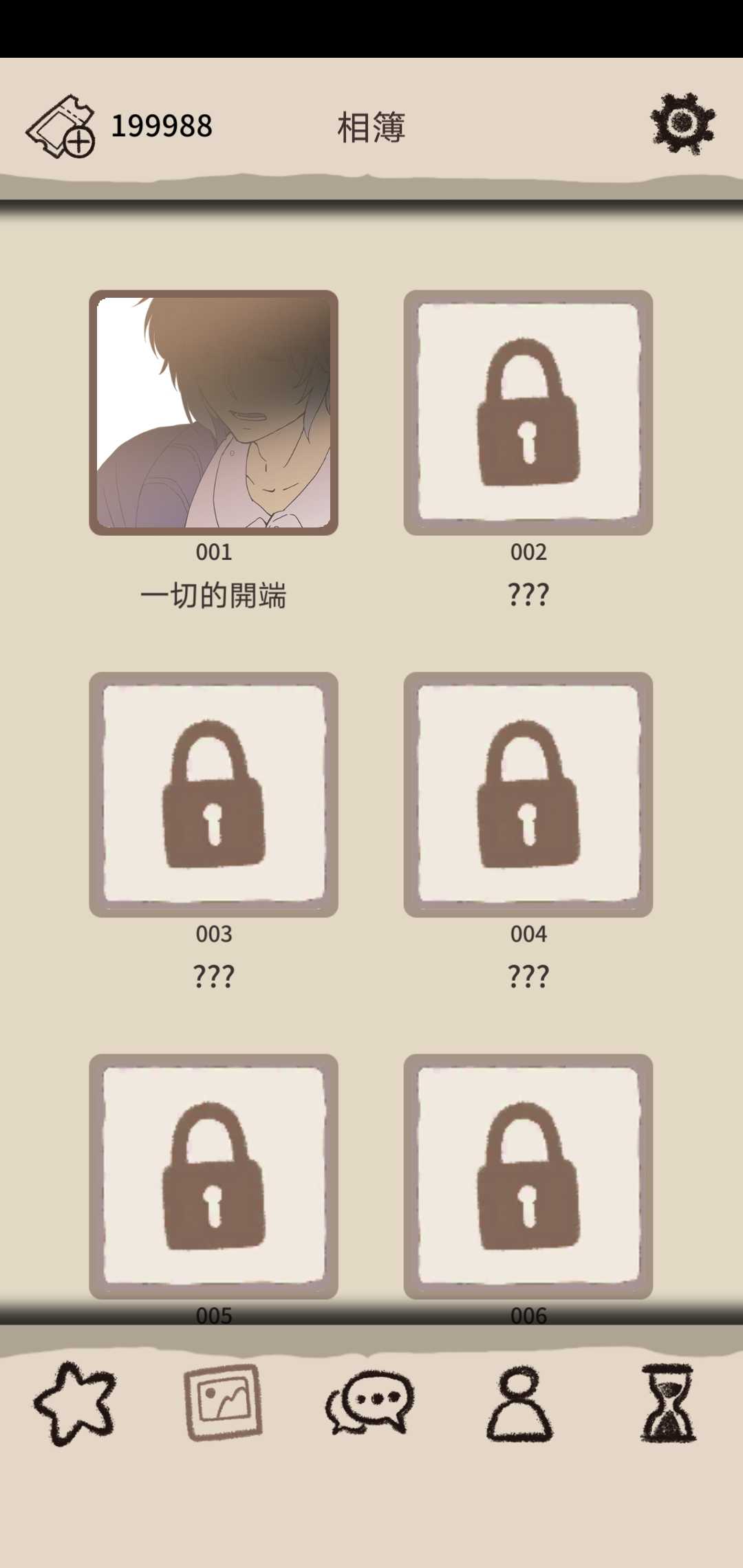Select locked album tile 004
Viewport: 743px width, 1568px height.
(528, 794)
